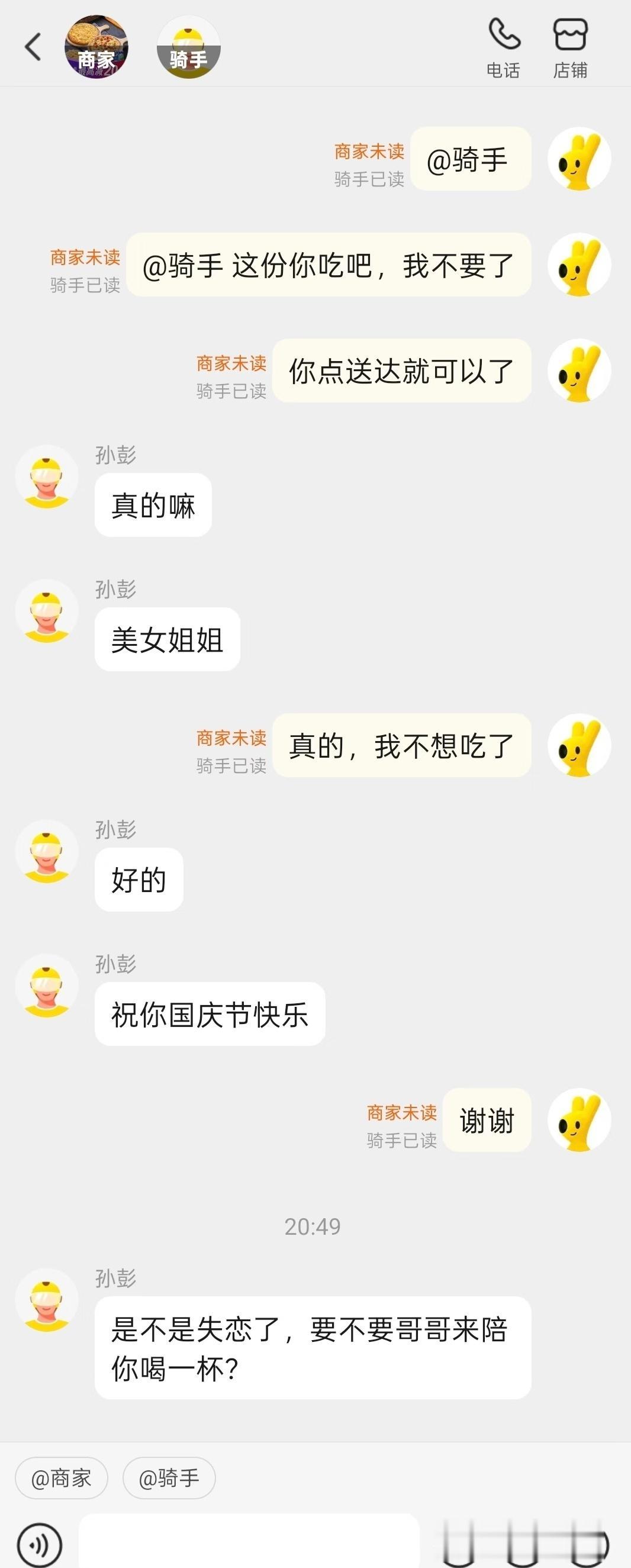Go back using the top-left arrow
Viewport: 631px width, 1568px height.
point(33,47)
